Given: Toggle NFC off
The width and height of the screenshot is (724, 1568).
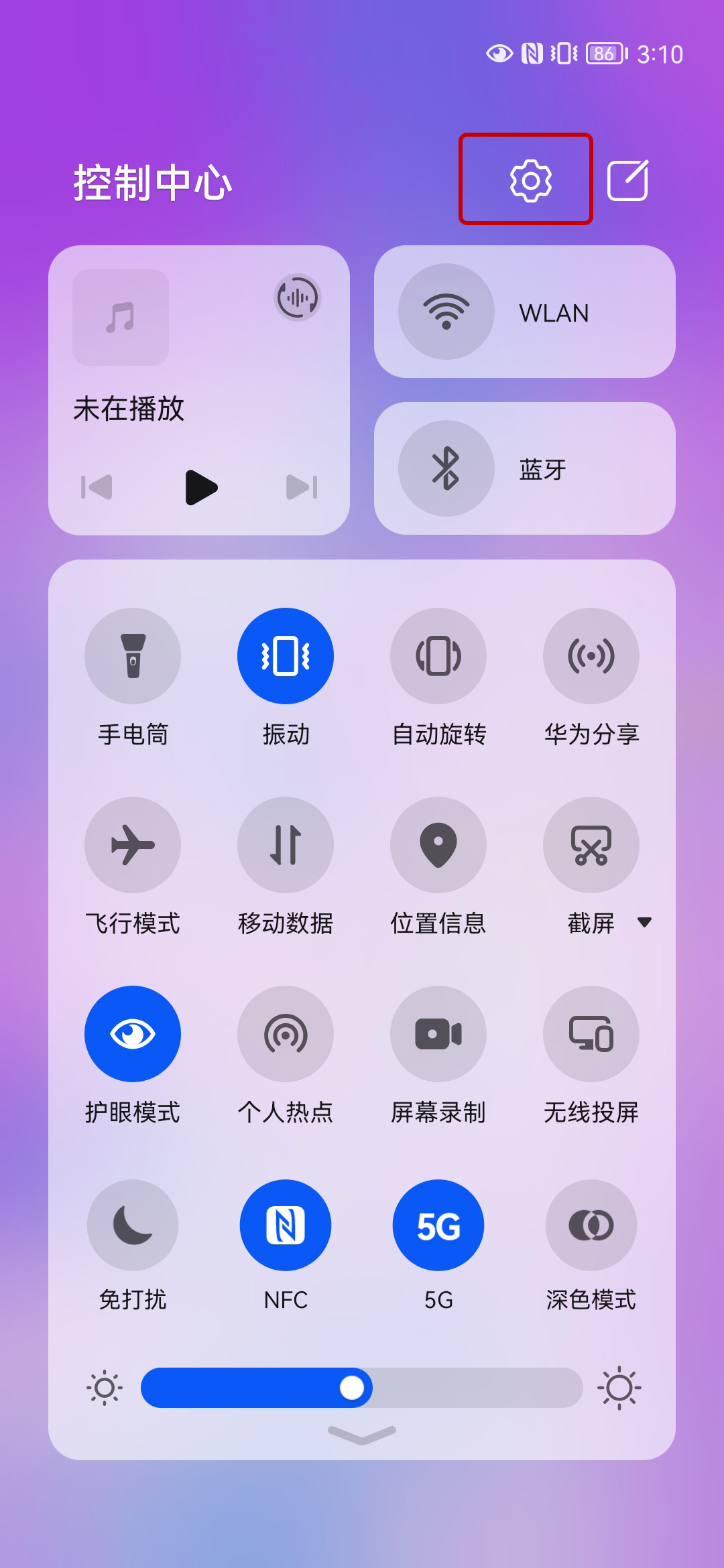Looking at the screenshot, I should pyautogui.click(x=286, y=1224).
